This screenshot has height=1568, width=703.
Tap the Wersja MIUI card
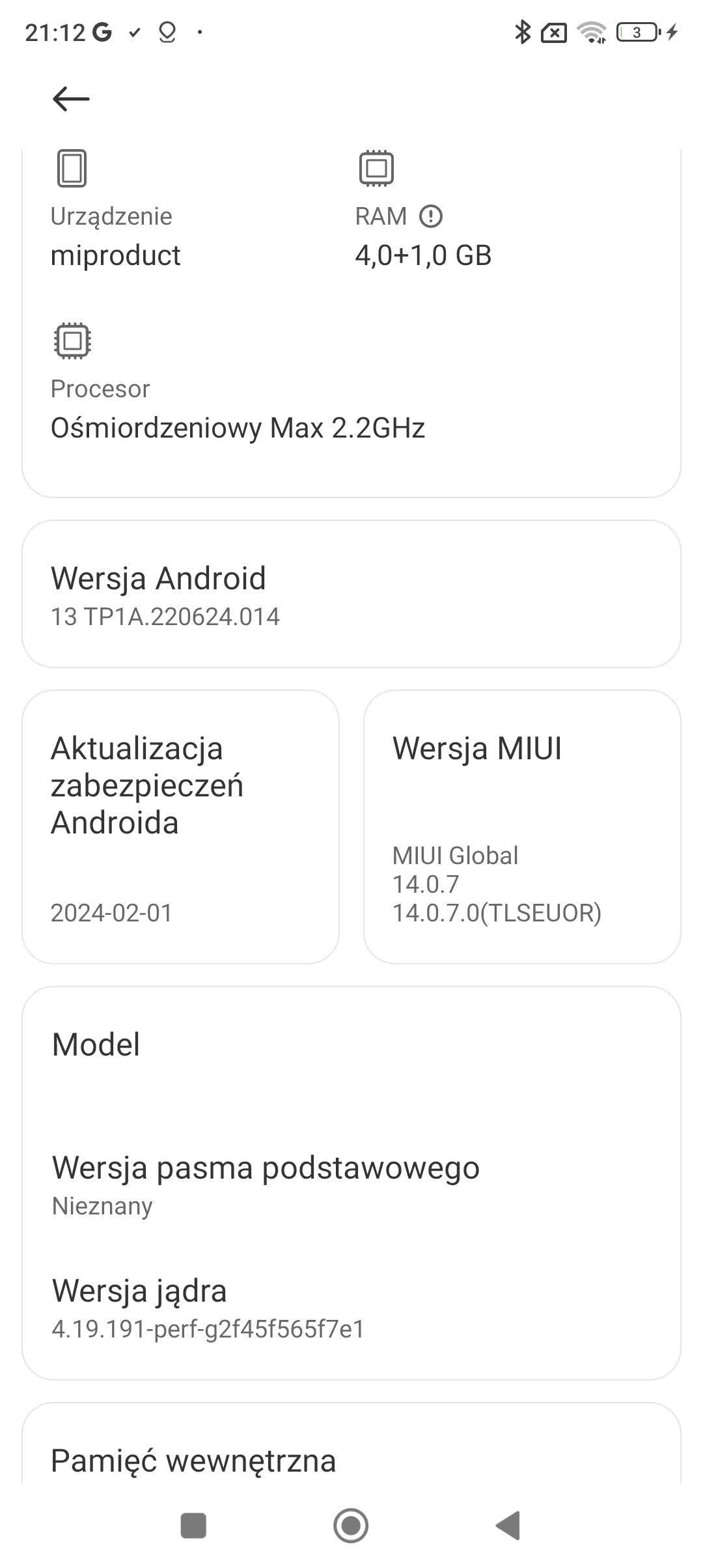pos(522,827)
